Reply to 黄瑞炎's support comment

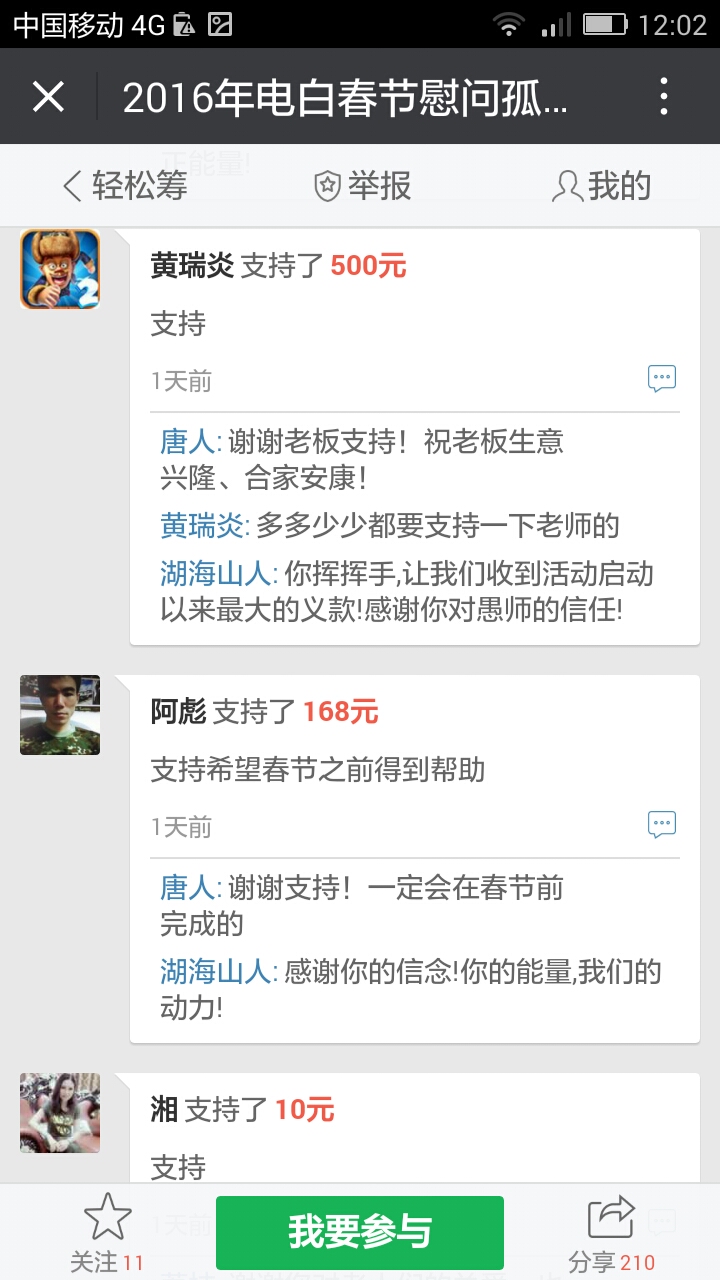point(661,378)
